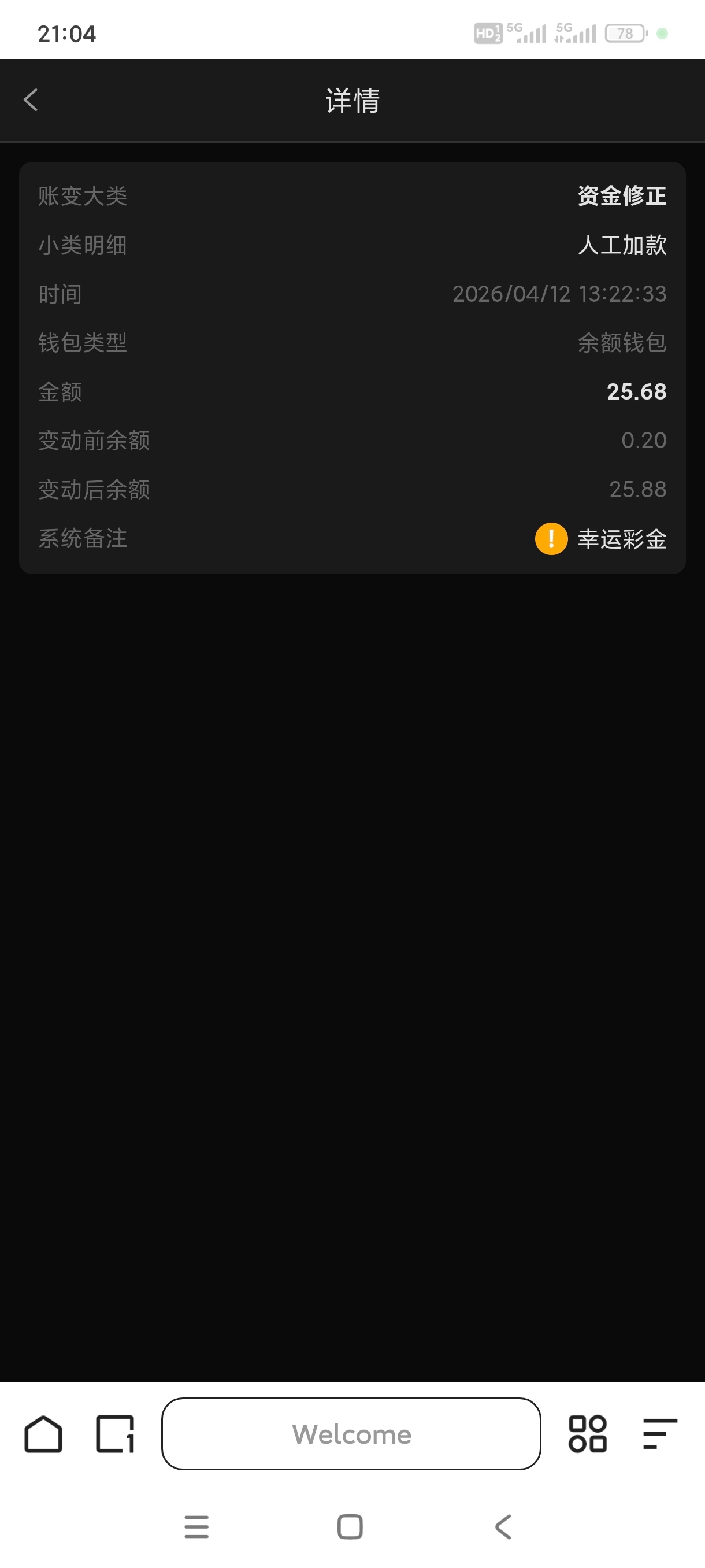Tap the orange alert icon beside 幸运彩金

click(551, 539)
